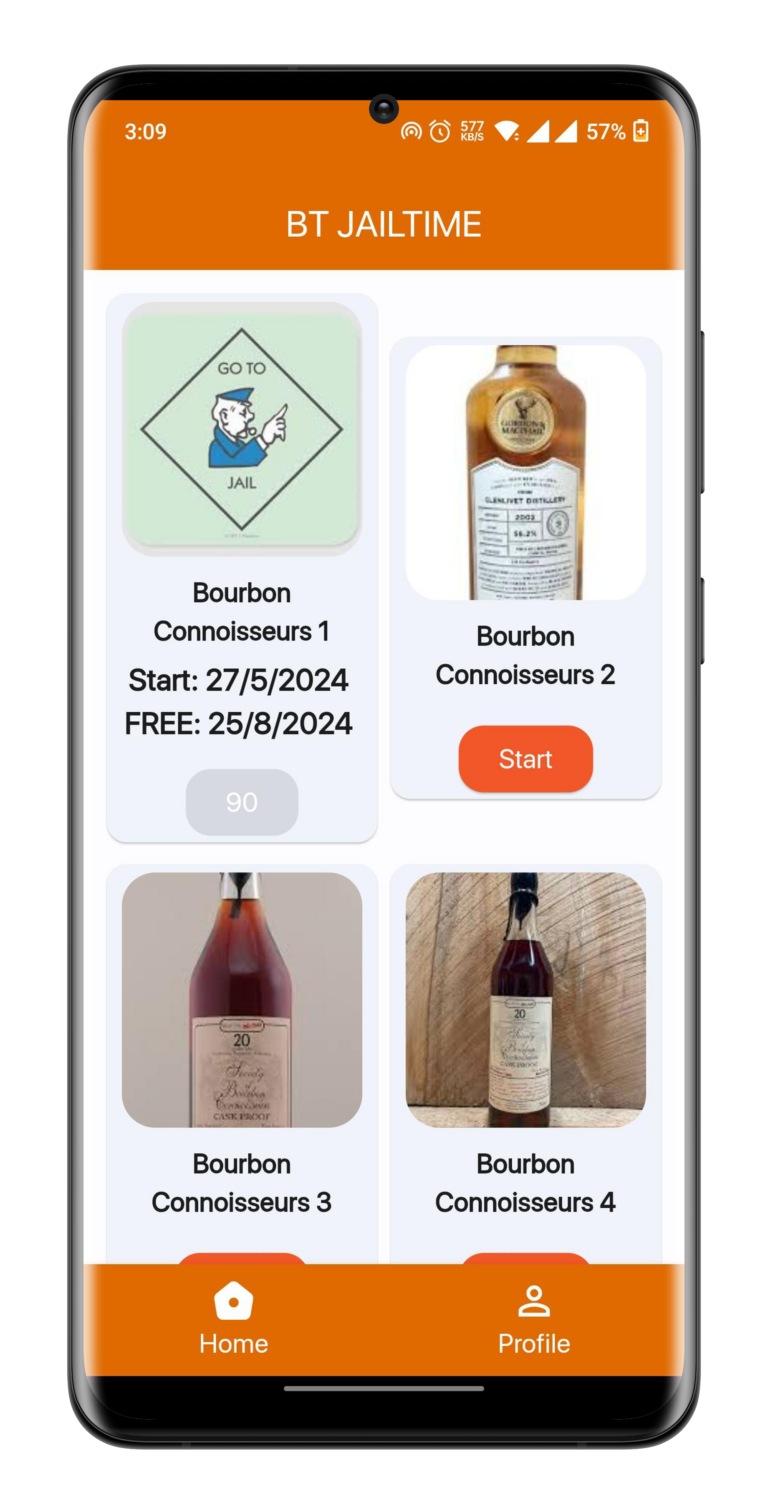Viewport: 768px width, 1503px height.
Task: Open the Bourbon Connoisseurs 1 card
Action: [x=241, y=430]
